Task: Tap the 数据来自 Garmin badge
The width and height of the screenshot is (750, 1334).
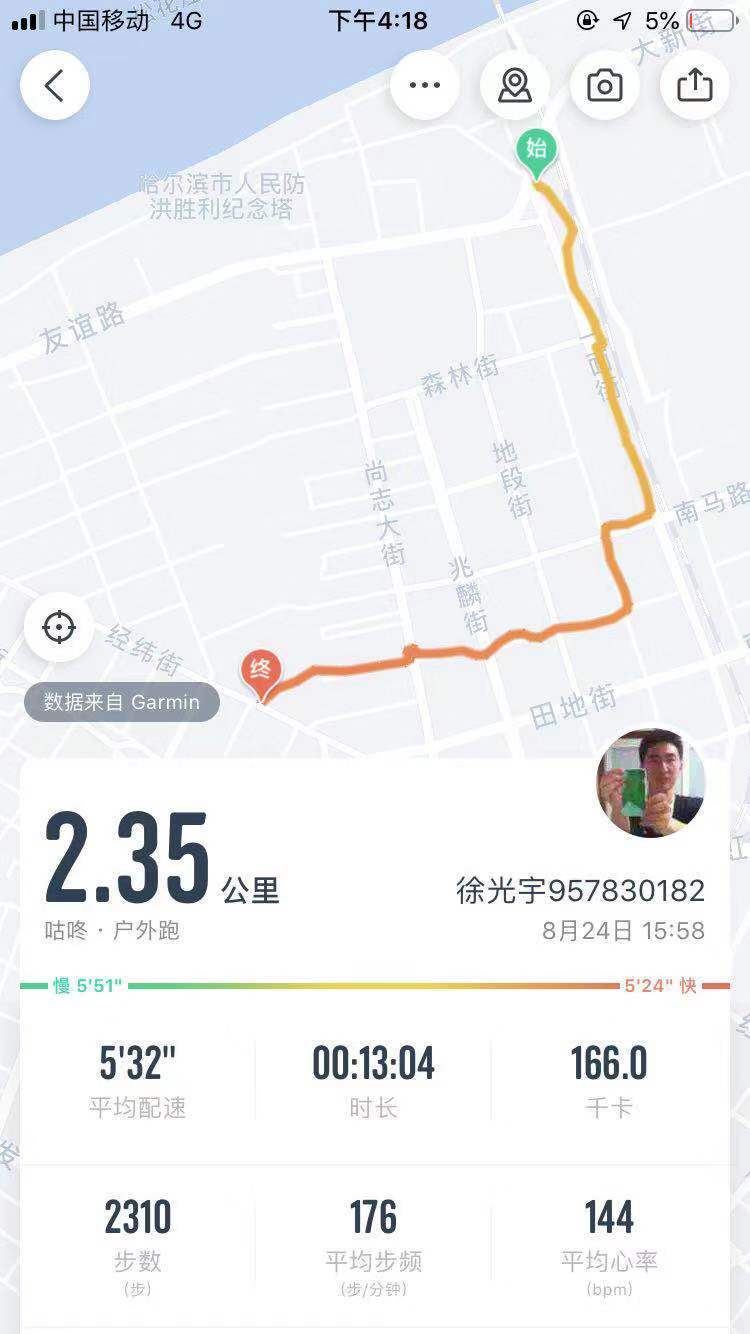Action: [120, 701]
